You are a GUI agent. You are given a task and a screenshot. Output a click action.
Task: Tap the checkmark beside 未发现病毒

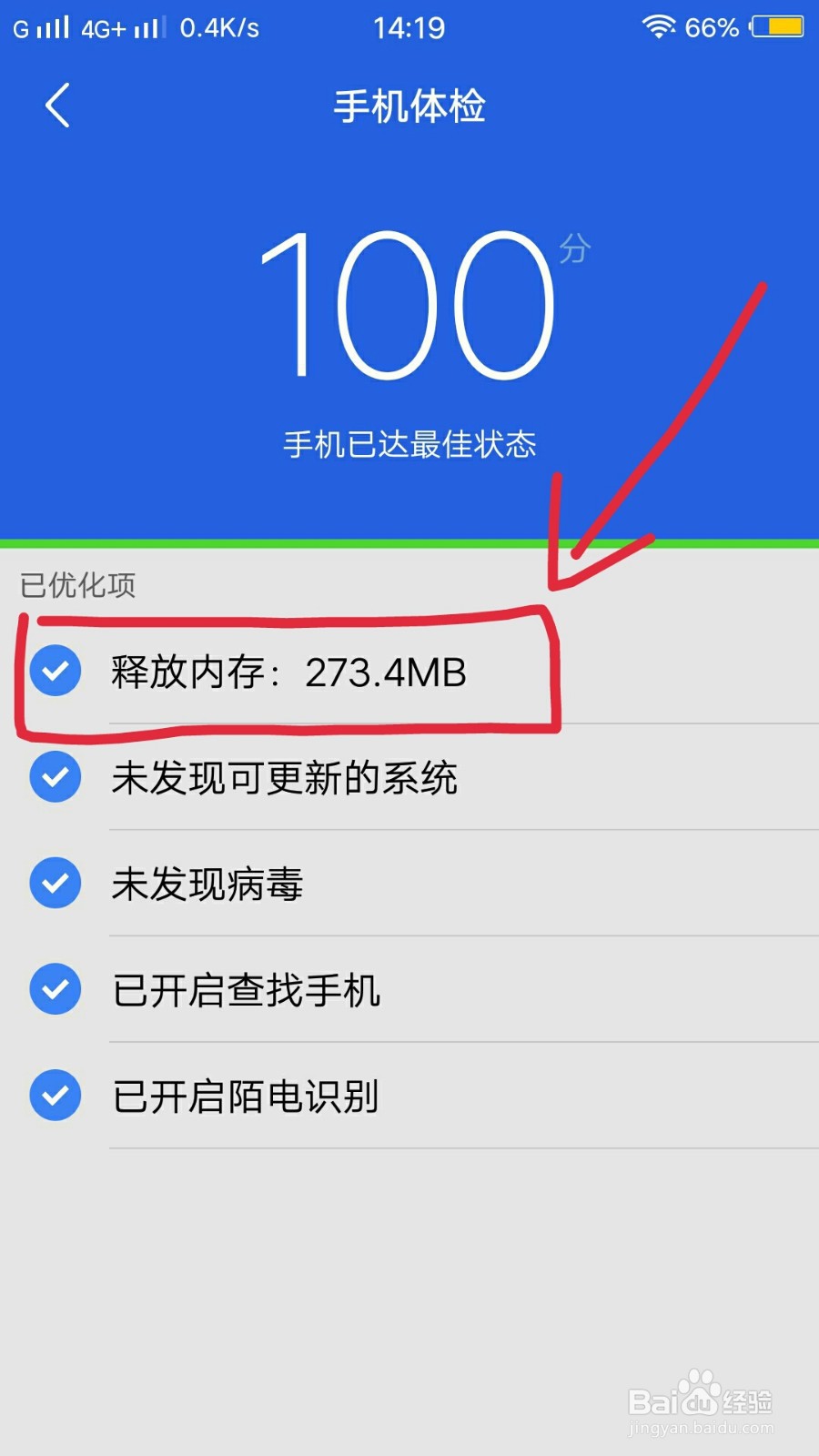click(x=55, y=883)
